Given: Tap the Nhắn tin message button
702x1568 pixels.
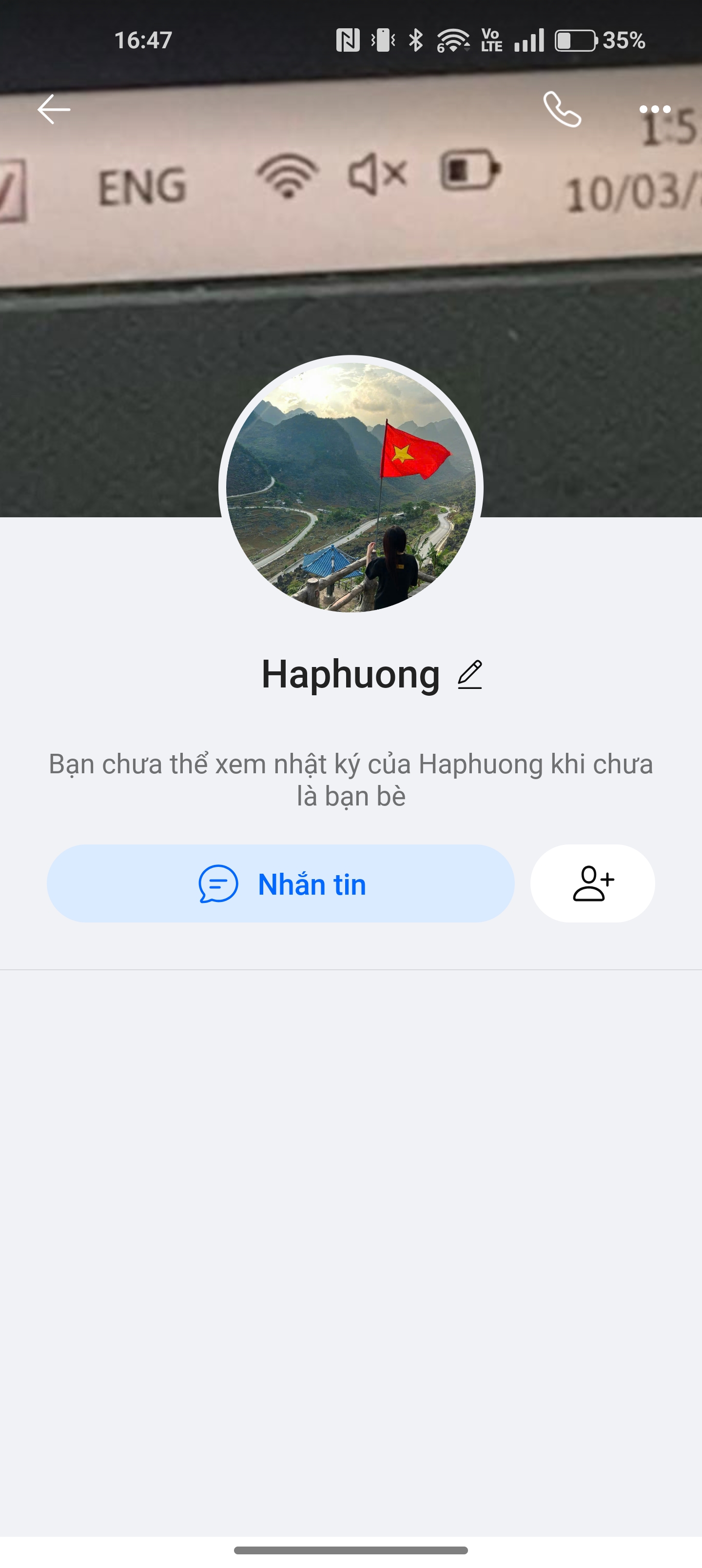Looking at the screenshot, I should click(281, 883).
